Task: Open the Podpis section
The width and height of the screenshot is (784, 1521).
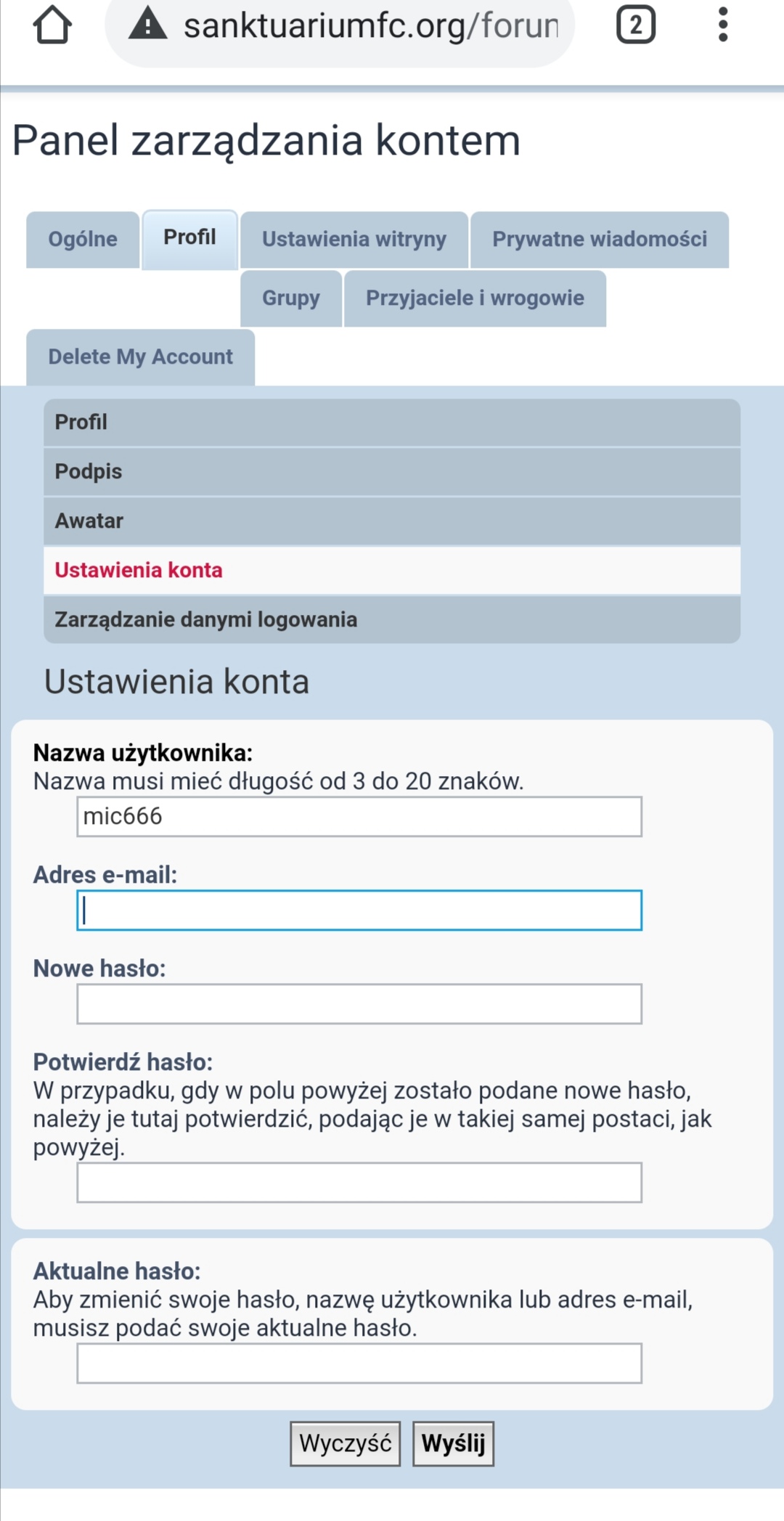Action: pos(392,472)
